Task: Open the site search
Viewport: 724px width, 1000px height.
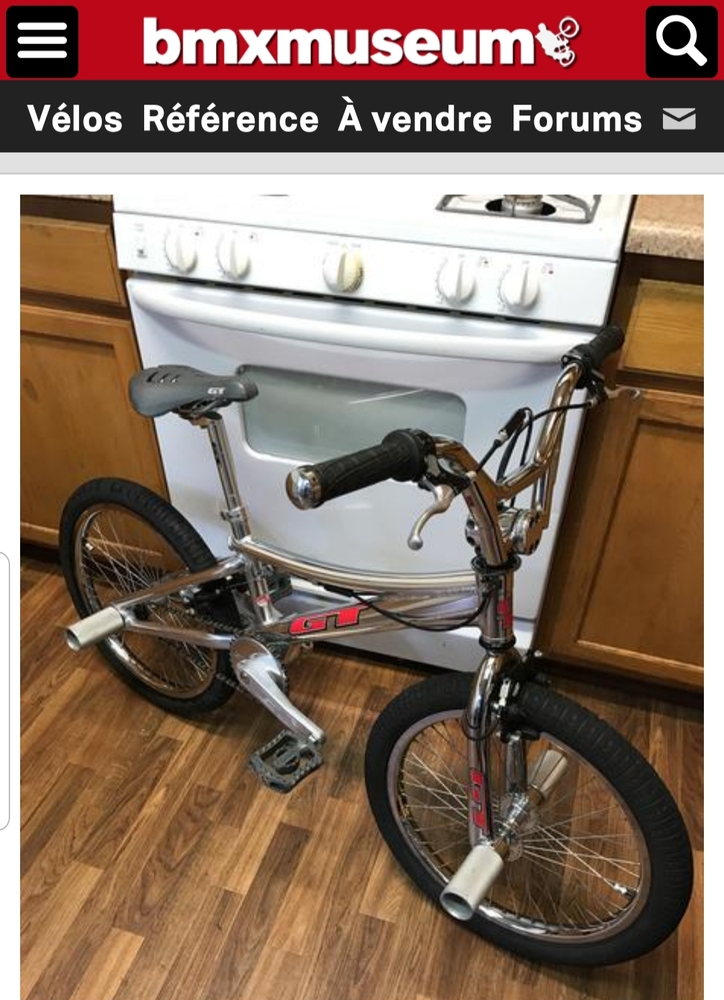Action: 681,41
